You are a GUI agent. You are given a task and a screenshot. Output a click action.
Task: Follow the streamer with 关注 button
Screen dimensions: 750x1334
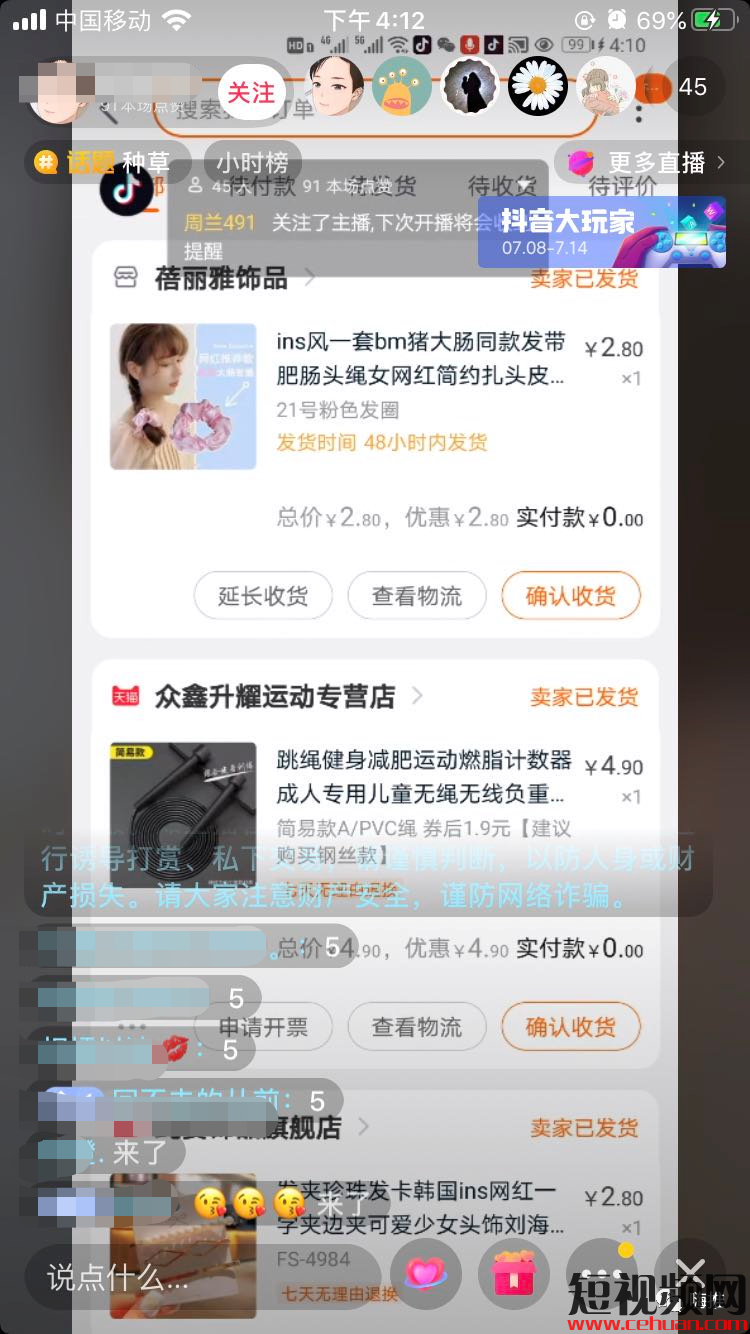(x=251, y=92)
